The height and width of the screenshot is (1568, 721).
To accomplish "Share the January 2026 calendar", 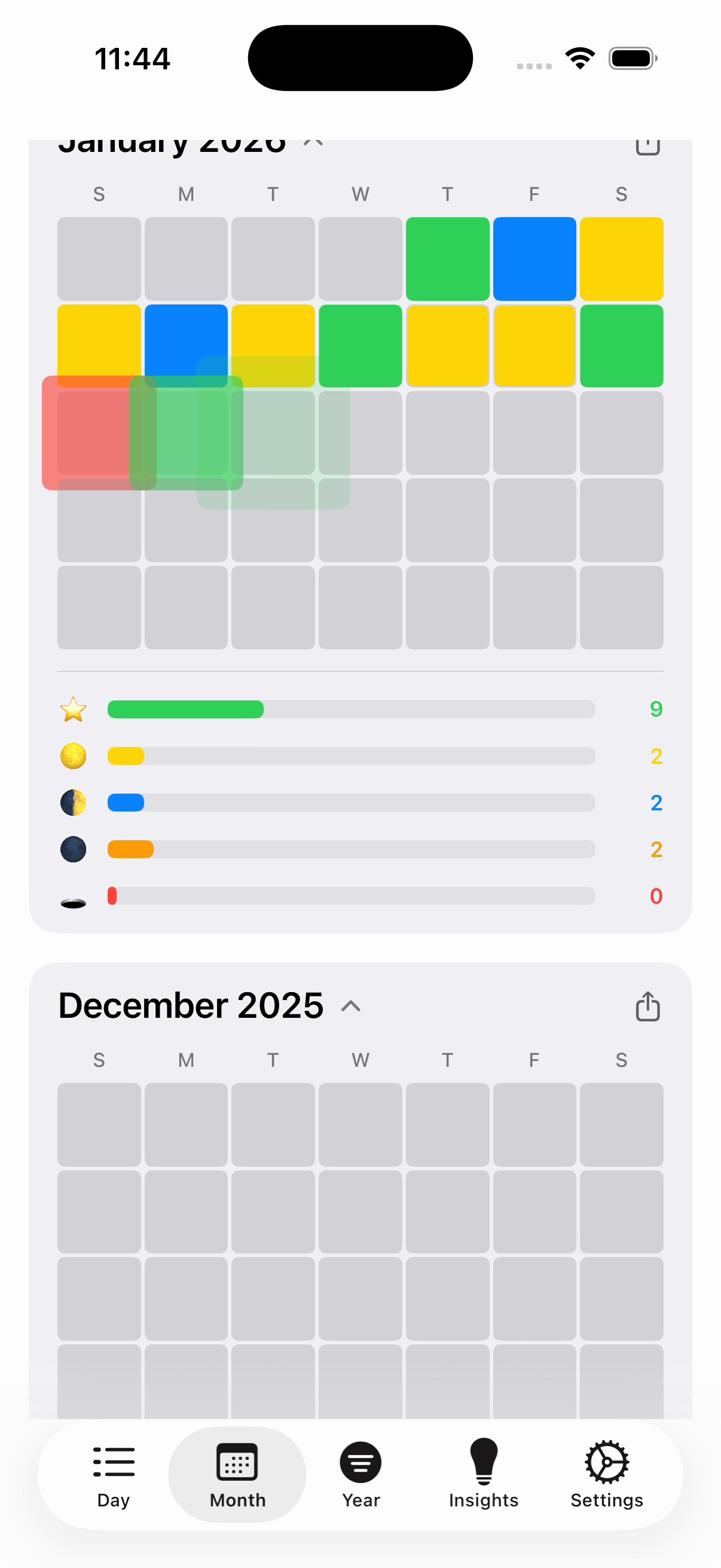I will point(647,146).
